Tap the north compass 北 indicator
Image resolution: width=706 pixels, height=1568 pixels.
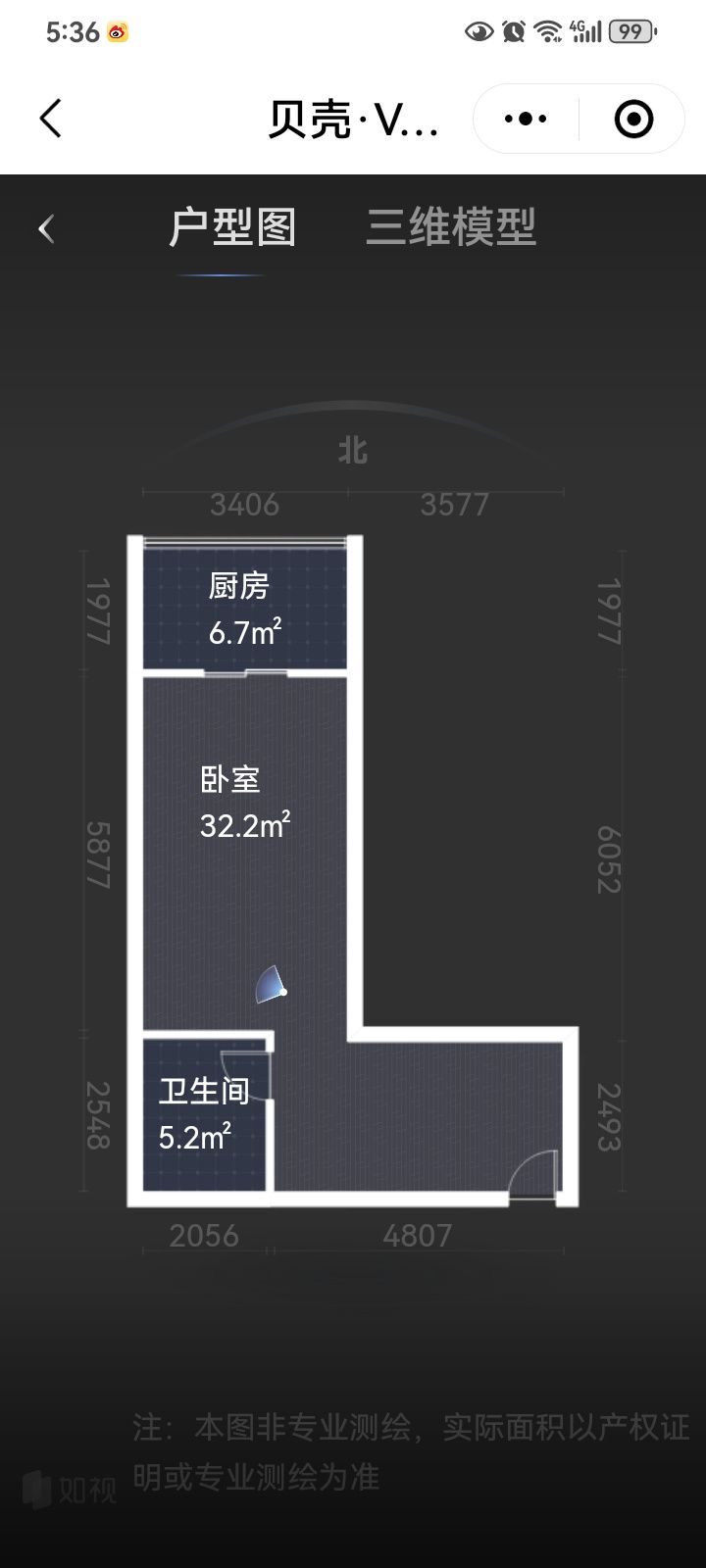tap(353, 452)
